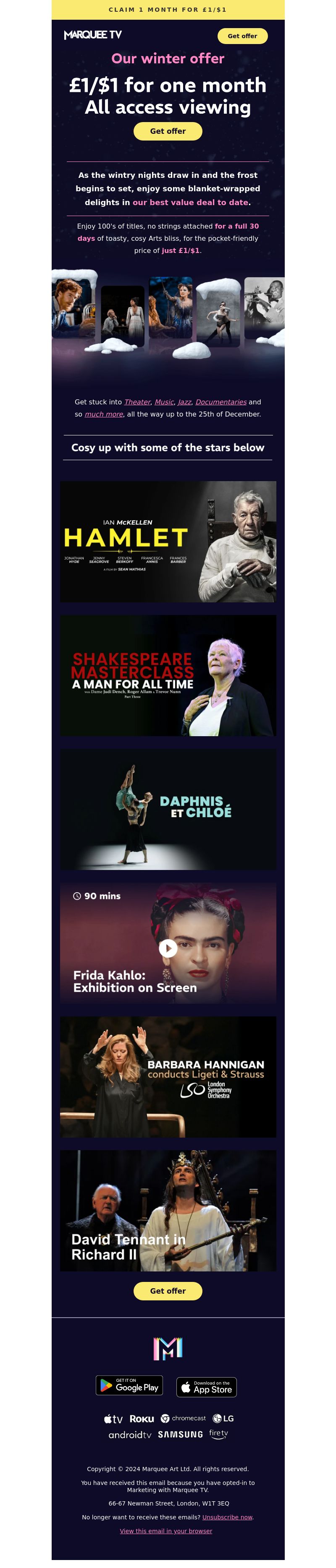Tap the Get offer button in the header

point(242,36)
